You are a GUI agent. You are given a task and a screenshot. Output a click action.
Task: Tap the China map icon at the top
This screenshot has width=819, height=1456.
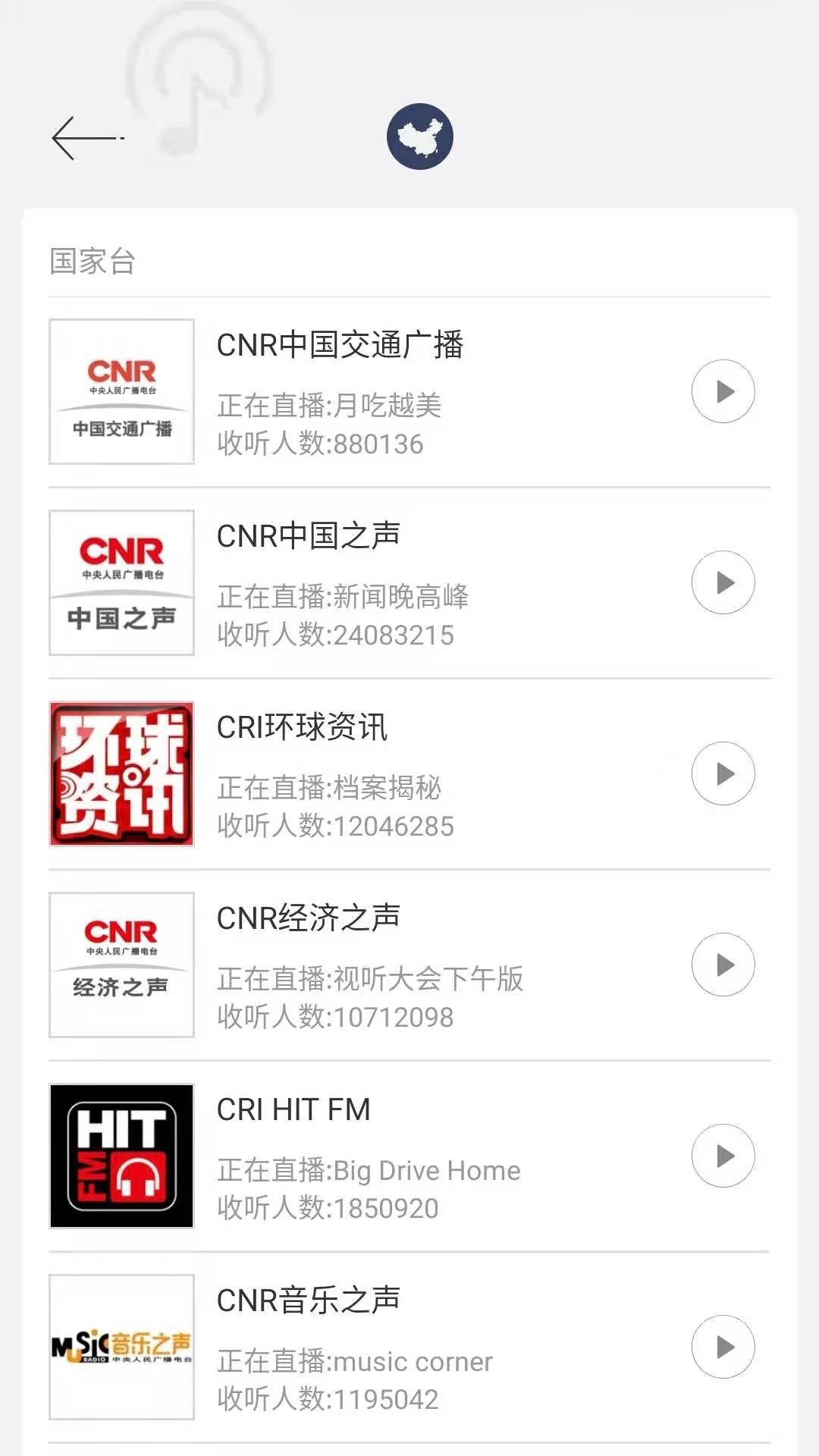[420, 136]
